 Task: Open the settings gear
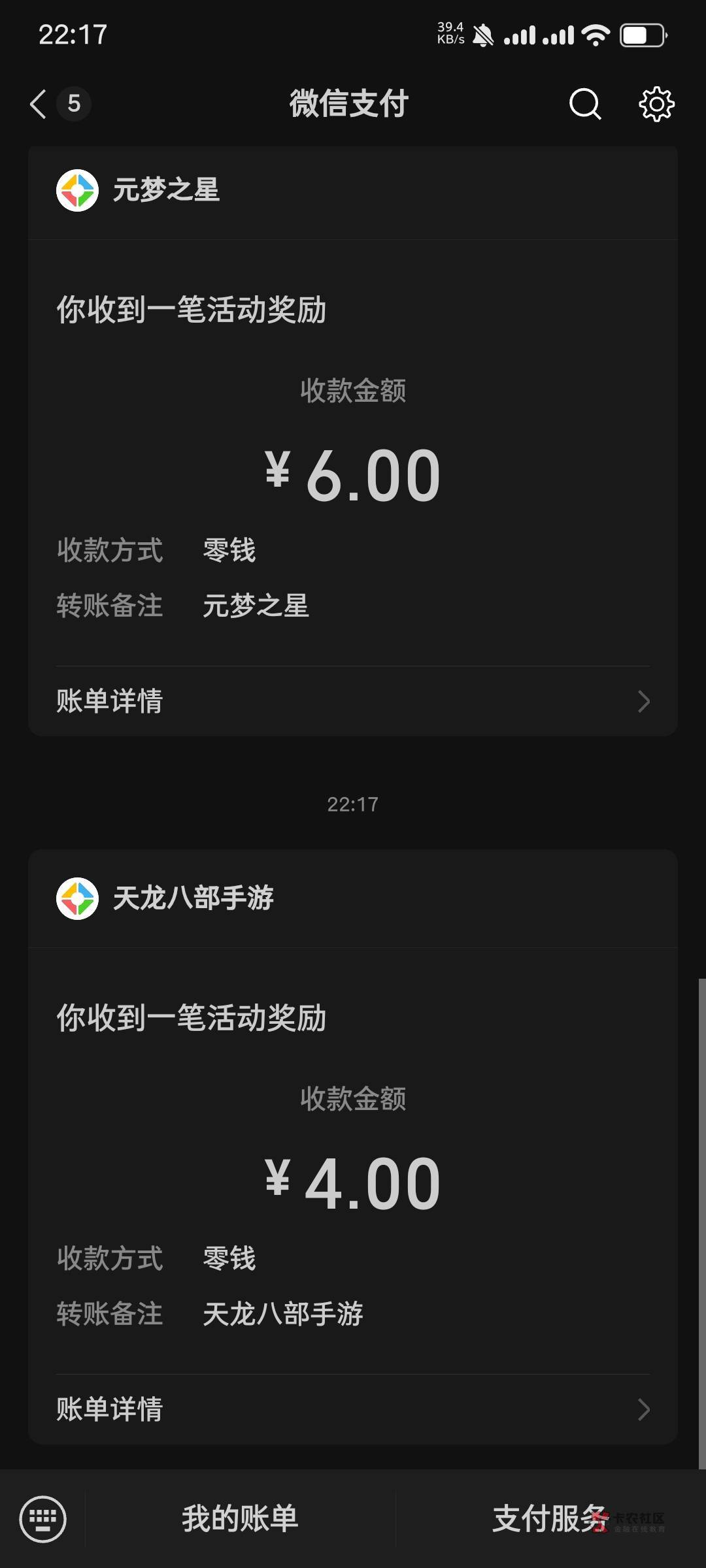[x=656, y=104]
